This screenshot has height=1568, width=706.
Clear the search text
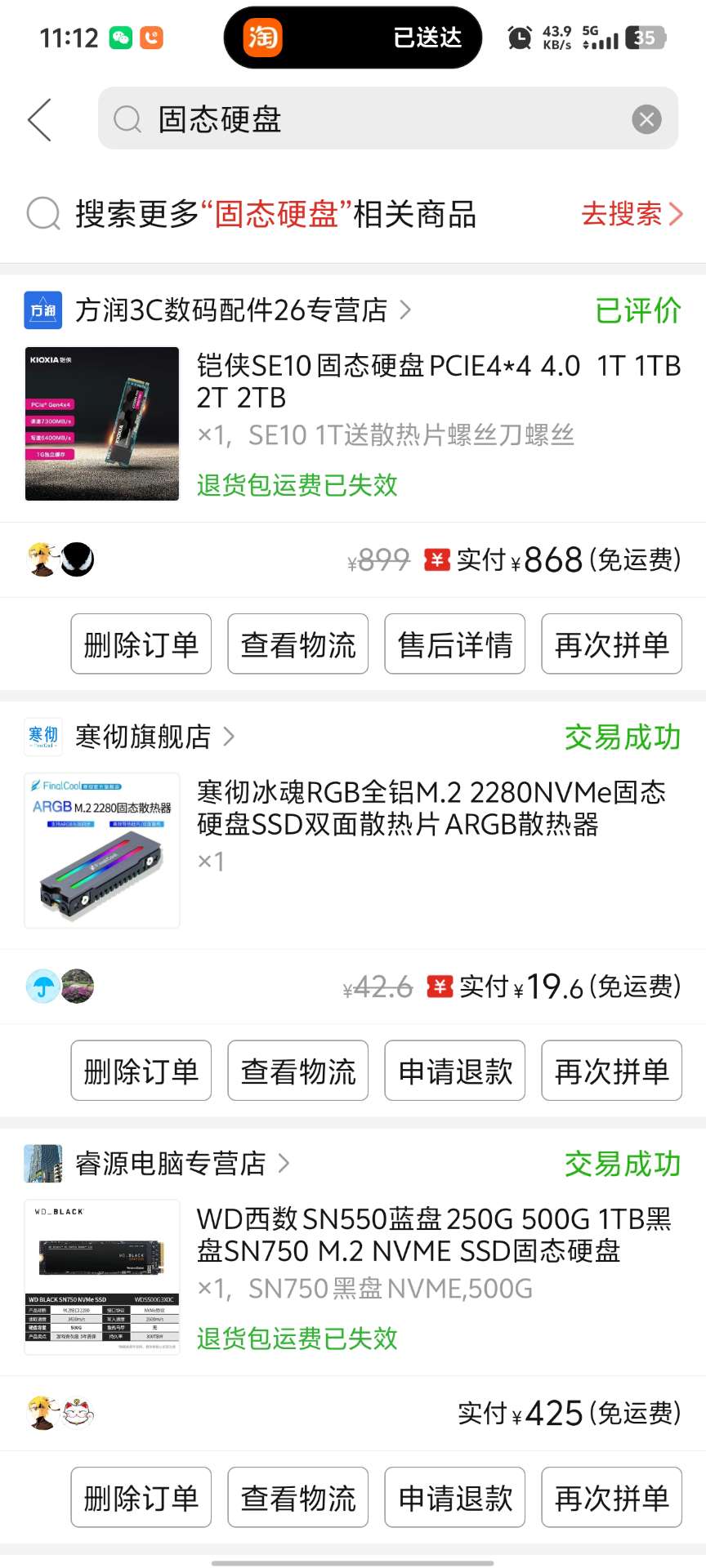coord(646,120)
